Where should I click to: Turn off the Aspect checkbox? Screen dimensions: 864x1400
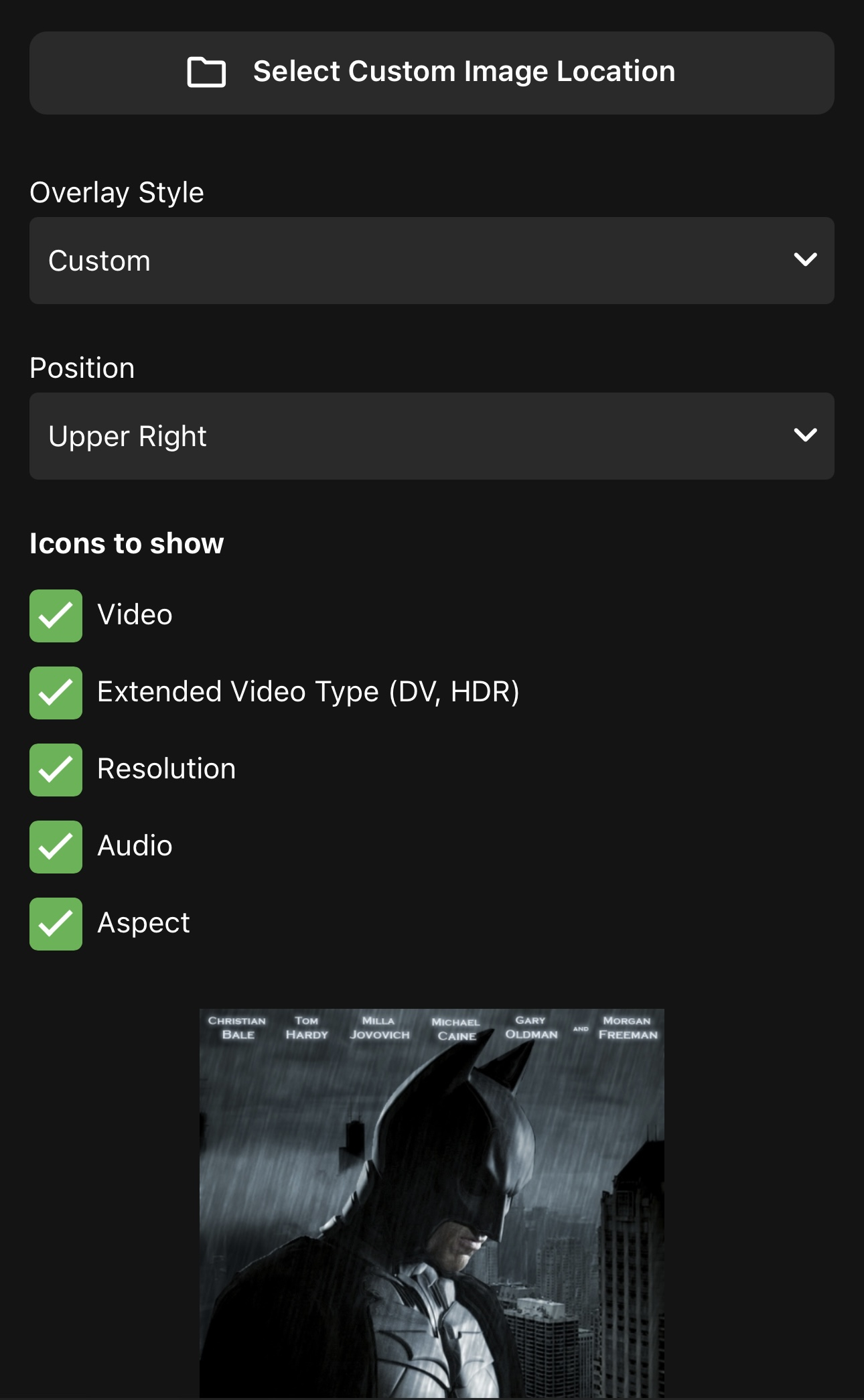(x=56, y=924)
